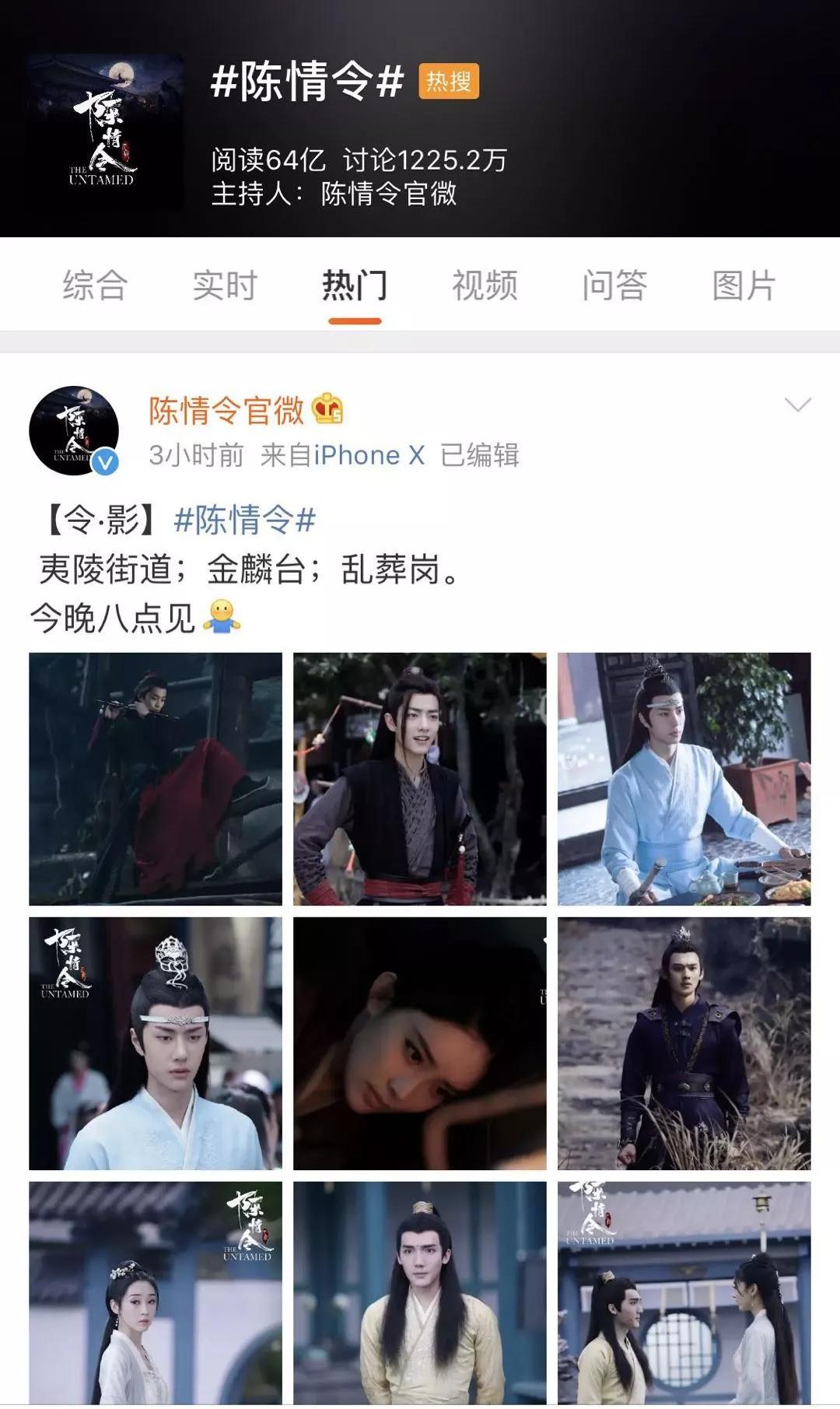Open 陈情令官微 profile avatar in post
The width and height of the screenshot is (840, 1409).
point(74,430)
